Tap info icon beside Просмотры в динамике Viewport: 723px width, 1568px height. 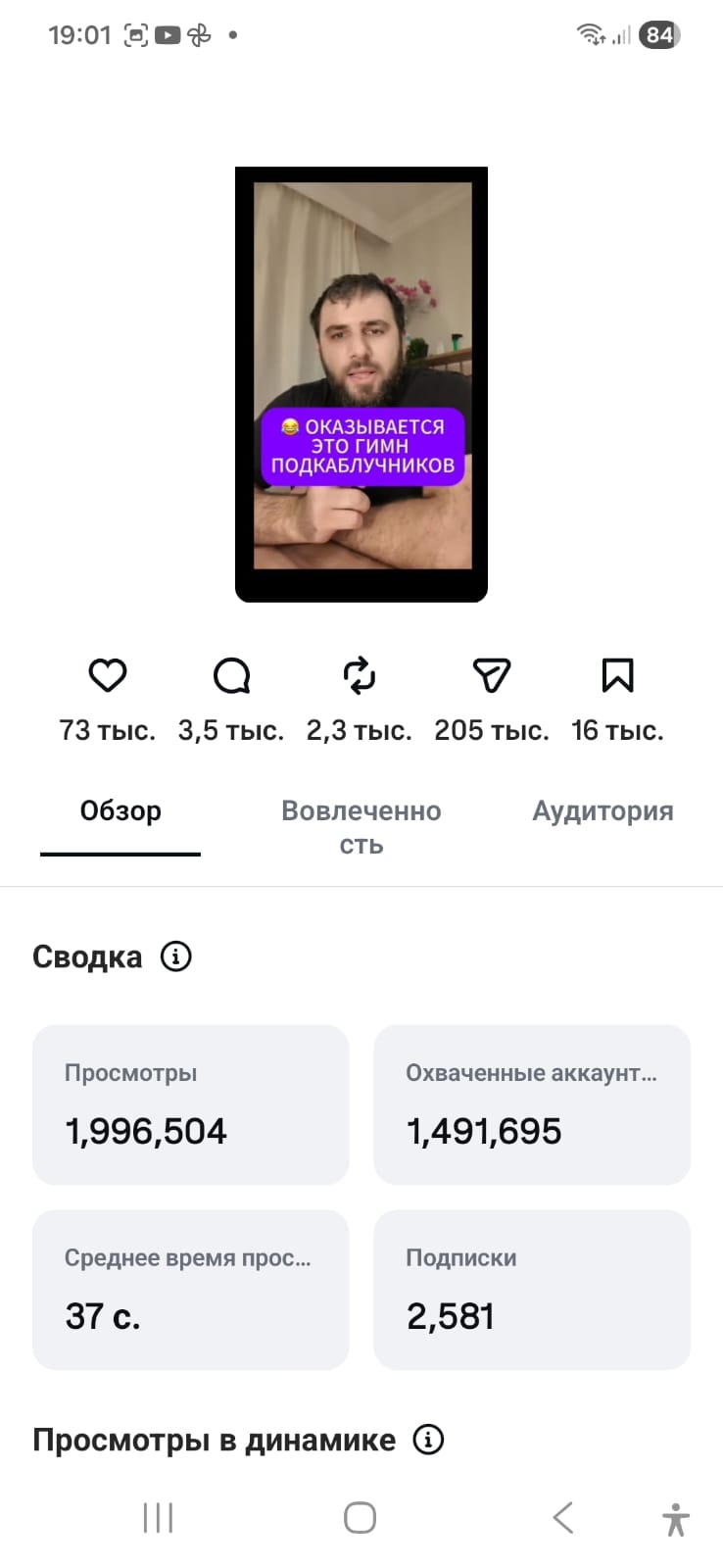pyautogui.click(x=428, y=1440)
